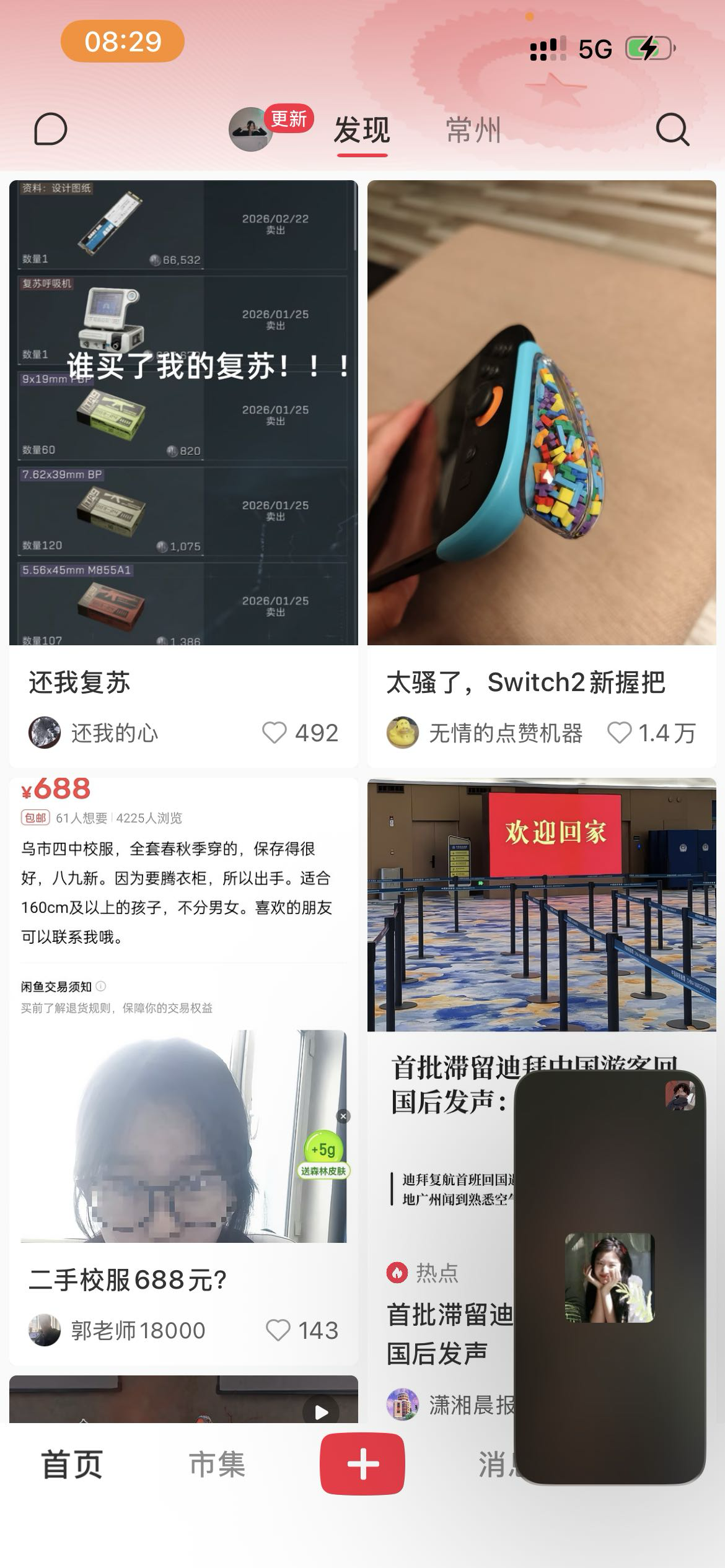
Task: Like the 还我复苏 post
Action: [275, 733]
